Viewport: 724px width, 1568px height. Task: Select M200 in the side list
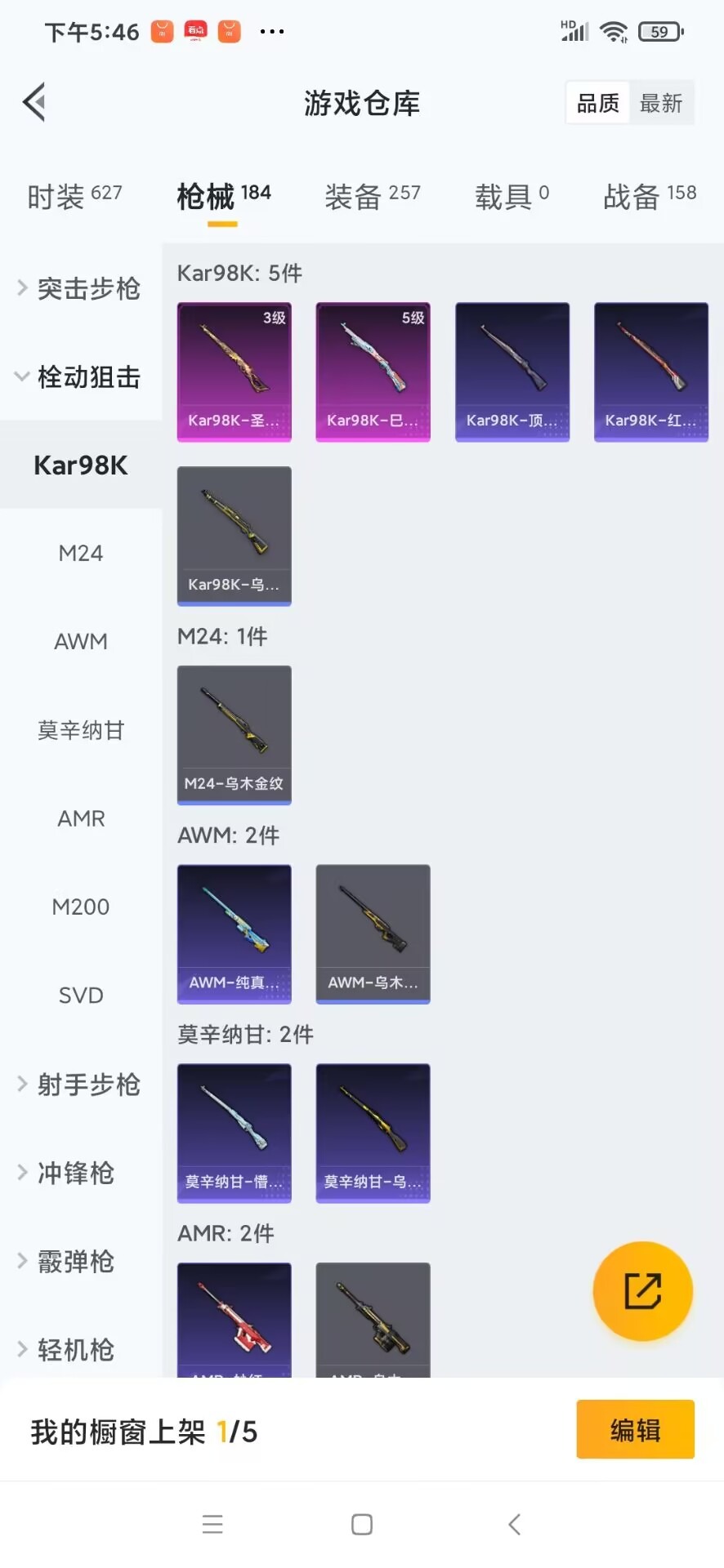pyautogui.click(x=80, y=906)
